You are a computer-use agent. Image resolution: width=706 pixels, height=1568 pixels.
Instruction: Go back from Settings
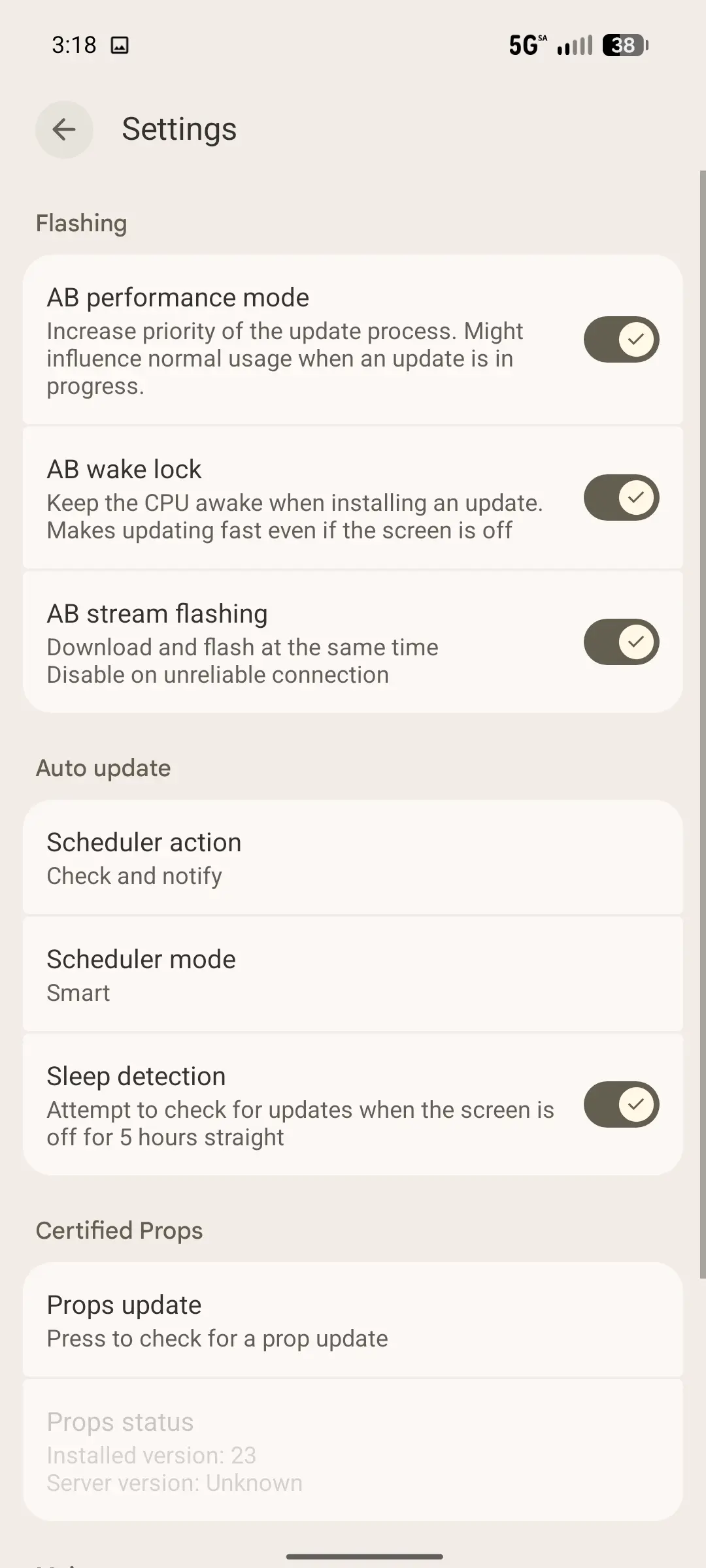click(x=64, y=129)
